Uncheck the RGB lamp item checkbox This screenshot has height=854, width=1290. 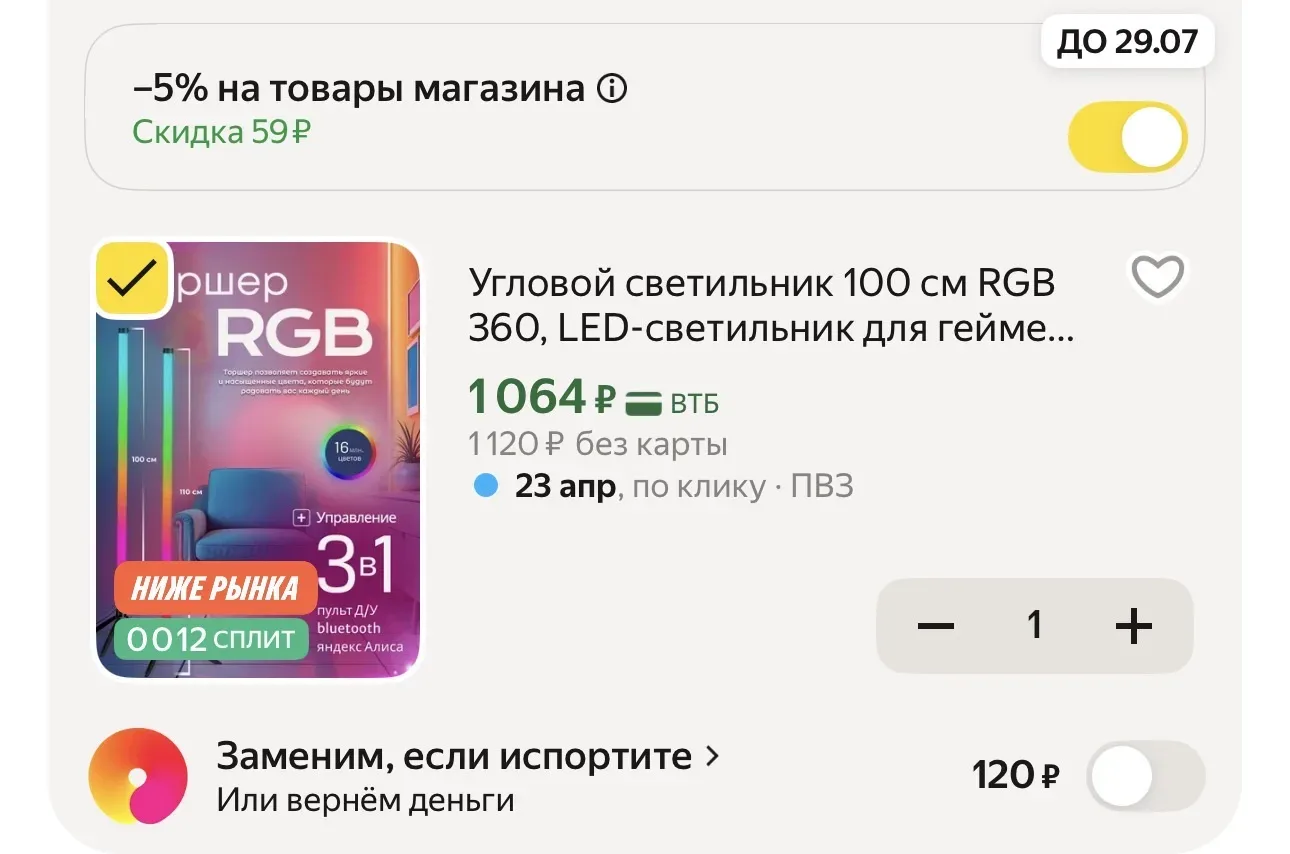pyautogui.click(x=132, y=279)
